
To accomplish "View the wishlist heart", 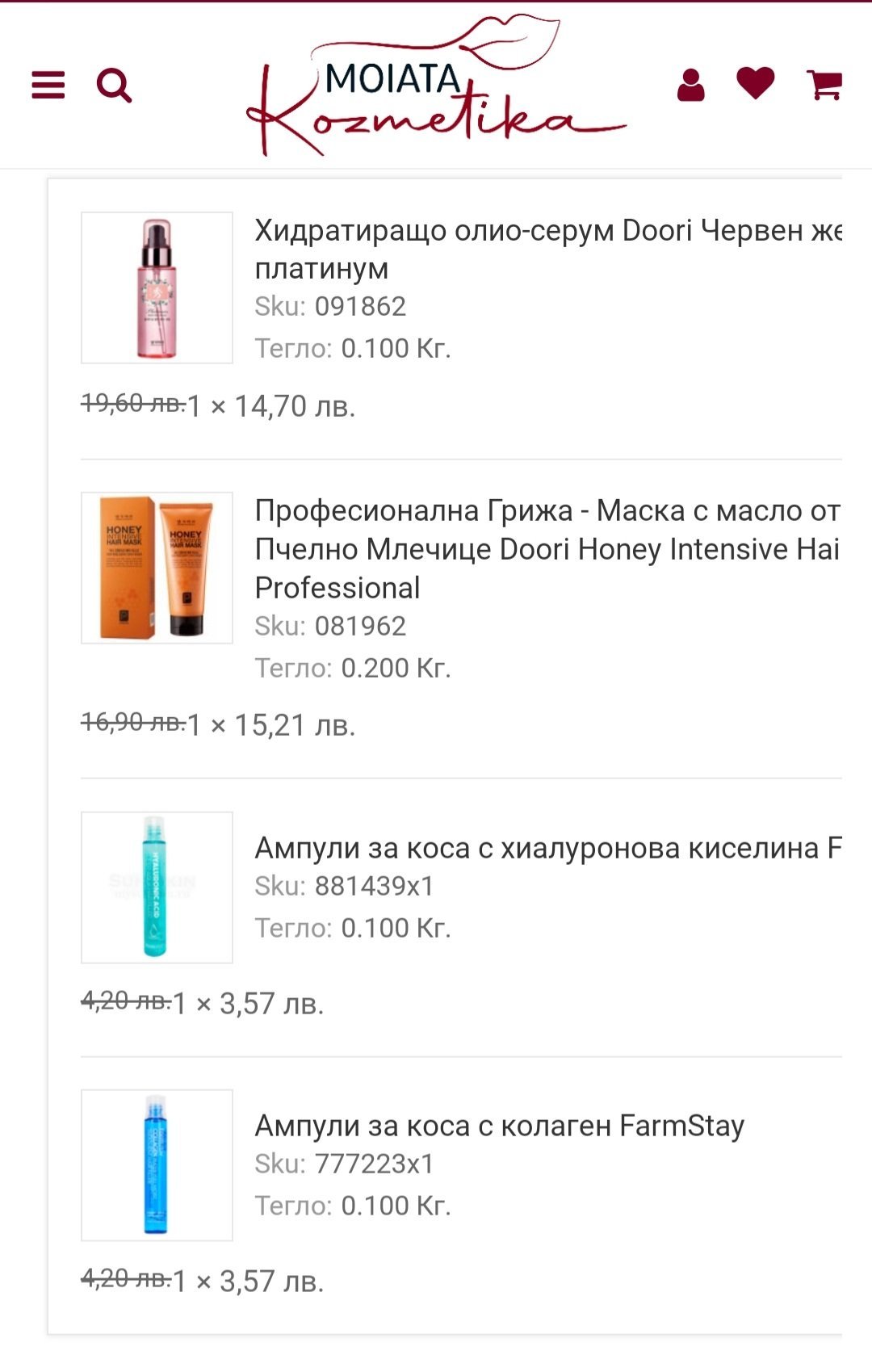I will (x=756, y=83).
